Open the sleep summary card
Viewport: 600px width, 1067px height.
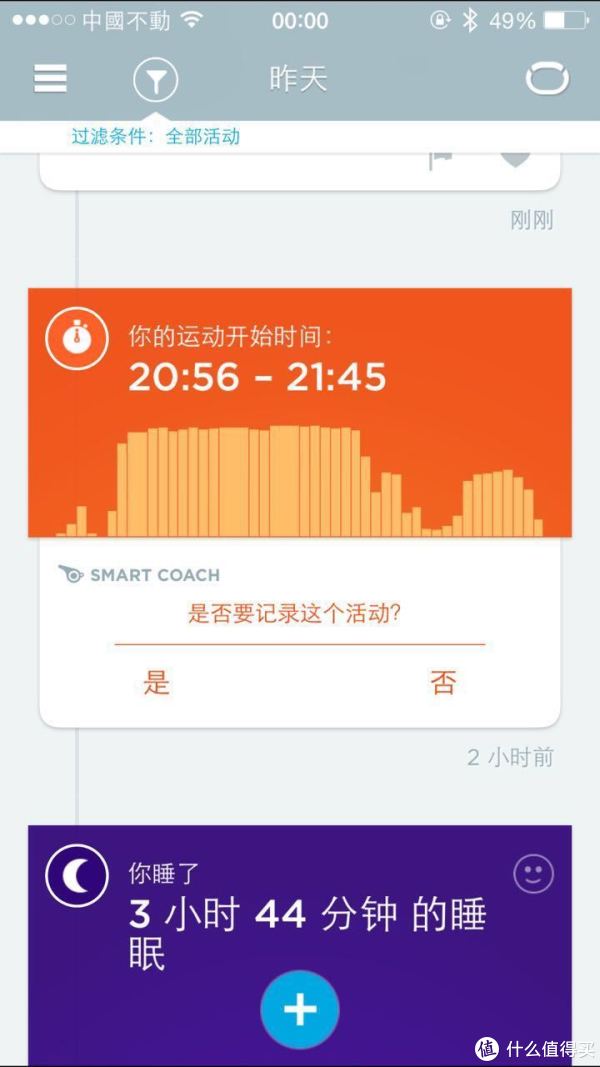tap(299, 945)
